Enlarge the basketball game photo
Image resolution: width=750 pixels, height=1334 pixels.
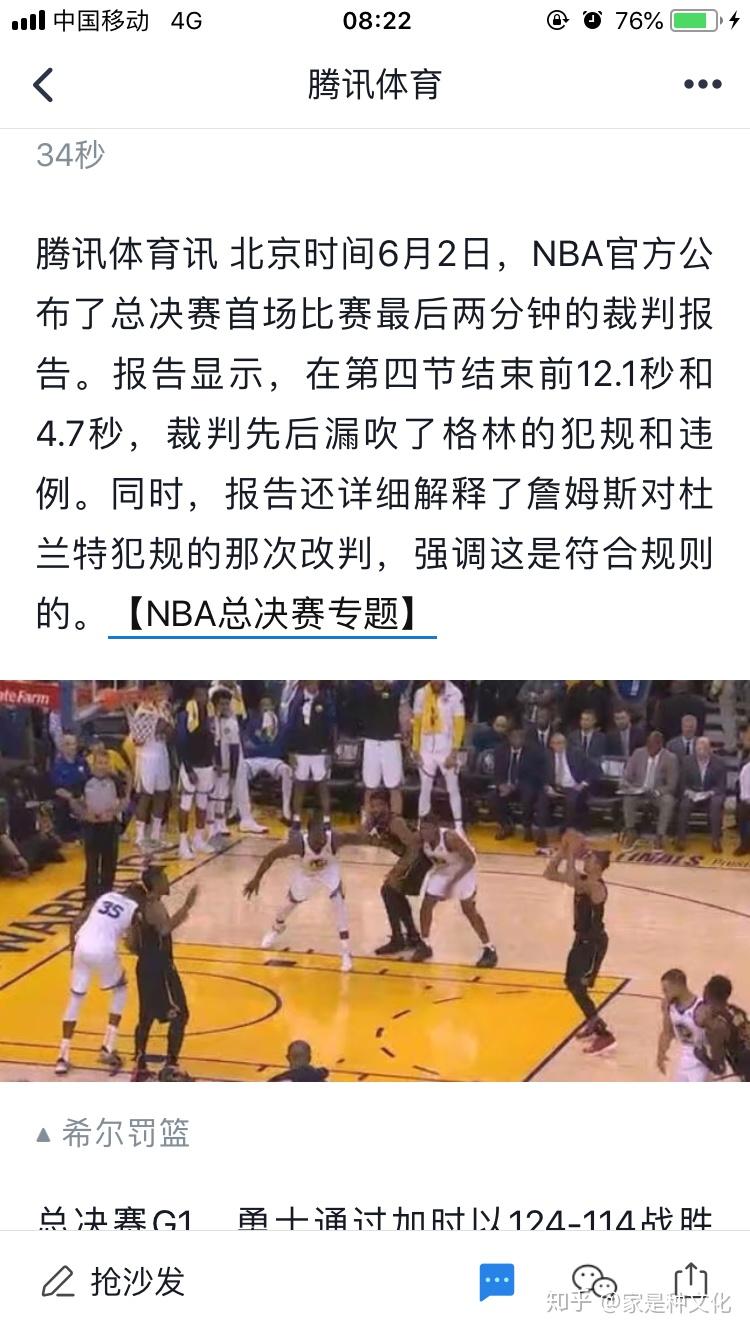(x=375, y=881)
